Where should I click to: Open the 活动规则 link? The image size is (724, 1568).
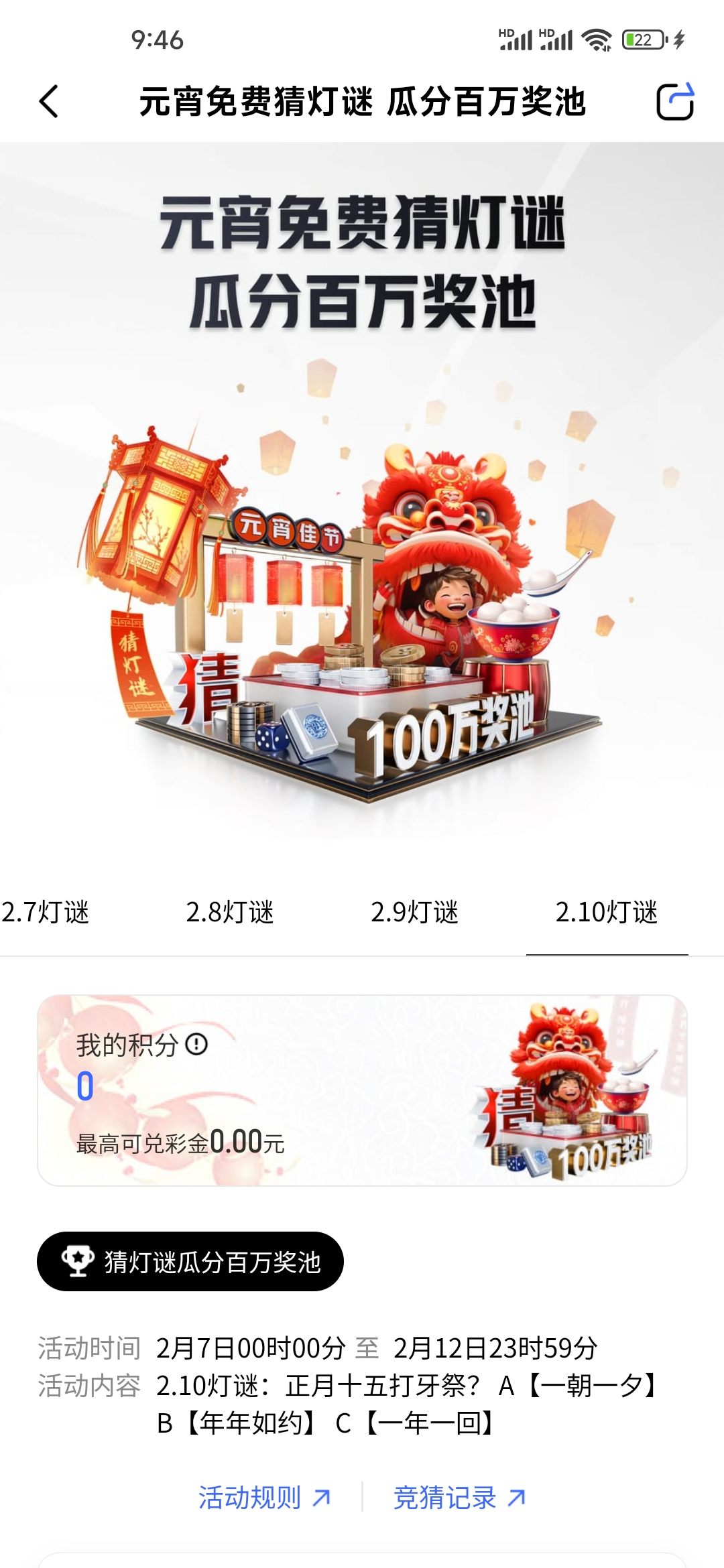point(264,1498)
